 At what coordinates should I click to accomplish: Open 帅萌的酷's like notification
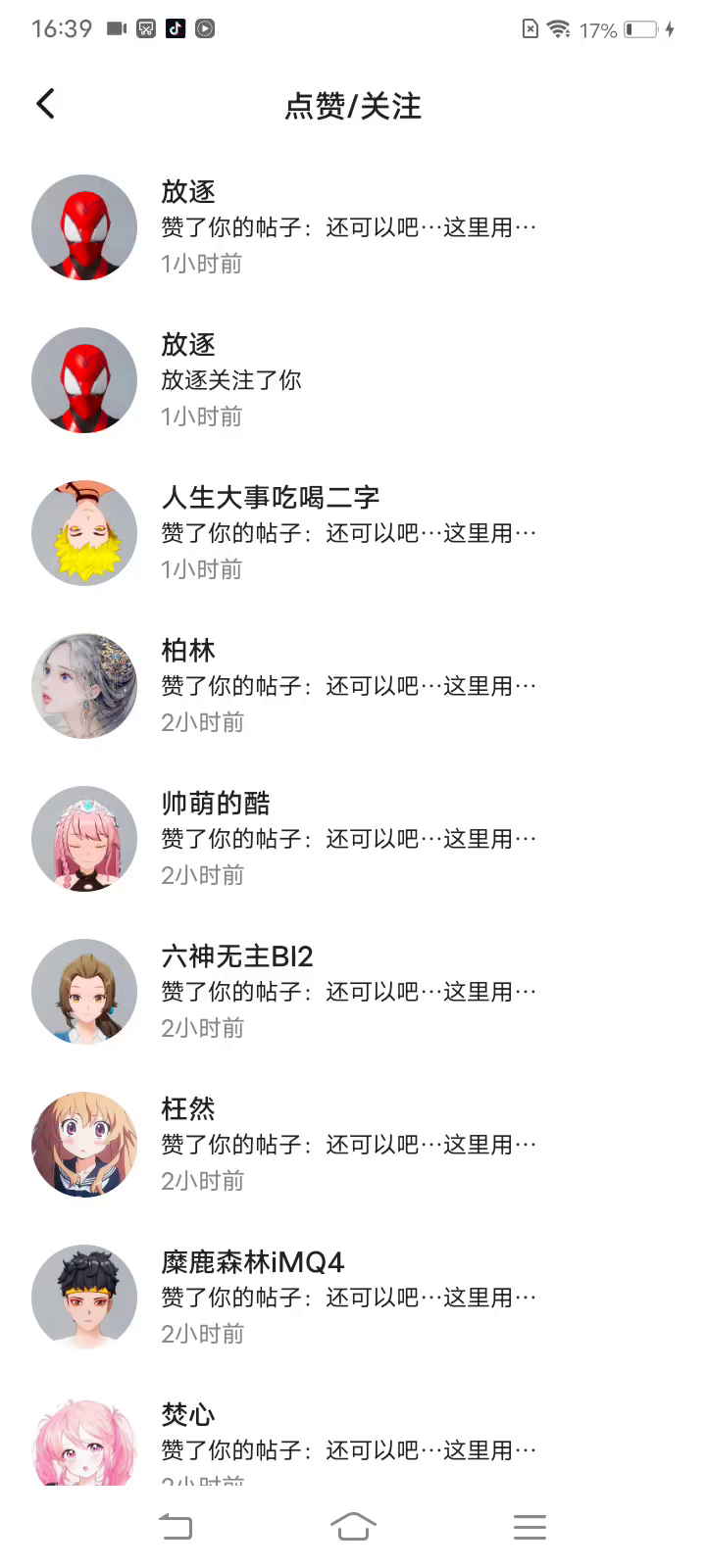[348, 839]
